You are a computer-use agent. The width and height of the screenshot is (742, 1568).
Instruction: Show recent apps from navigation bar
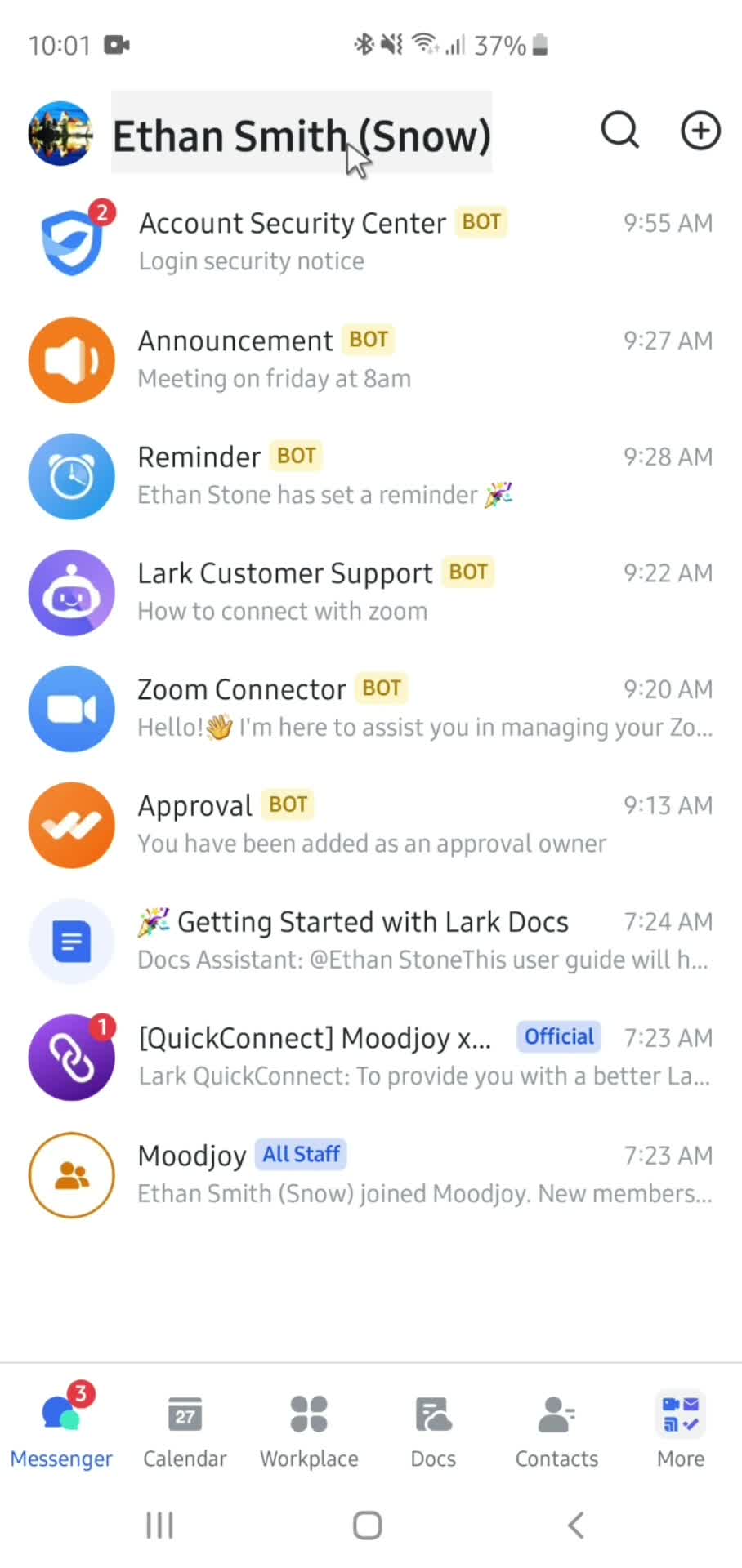[x=159, y=1525]
